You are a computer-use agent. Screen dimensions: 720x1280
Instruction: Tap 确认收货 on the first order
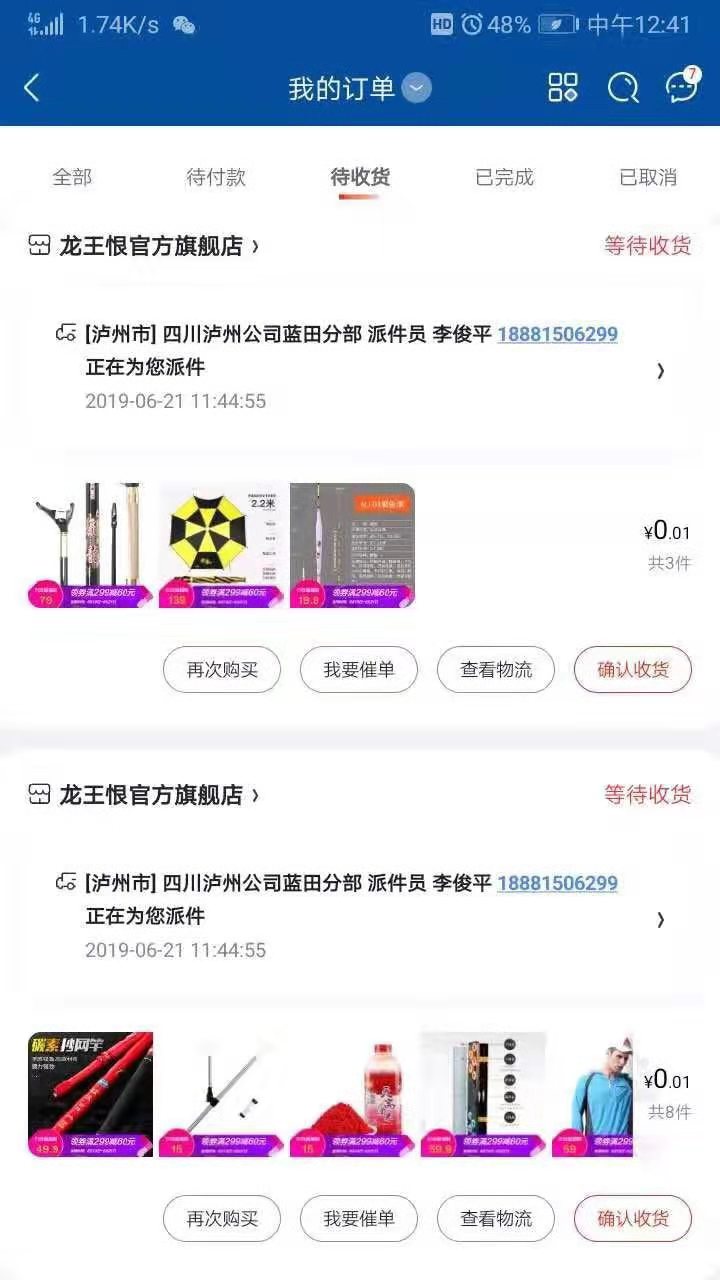point(632,670)
